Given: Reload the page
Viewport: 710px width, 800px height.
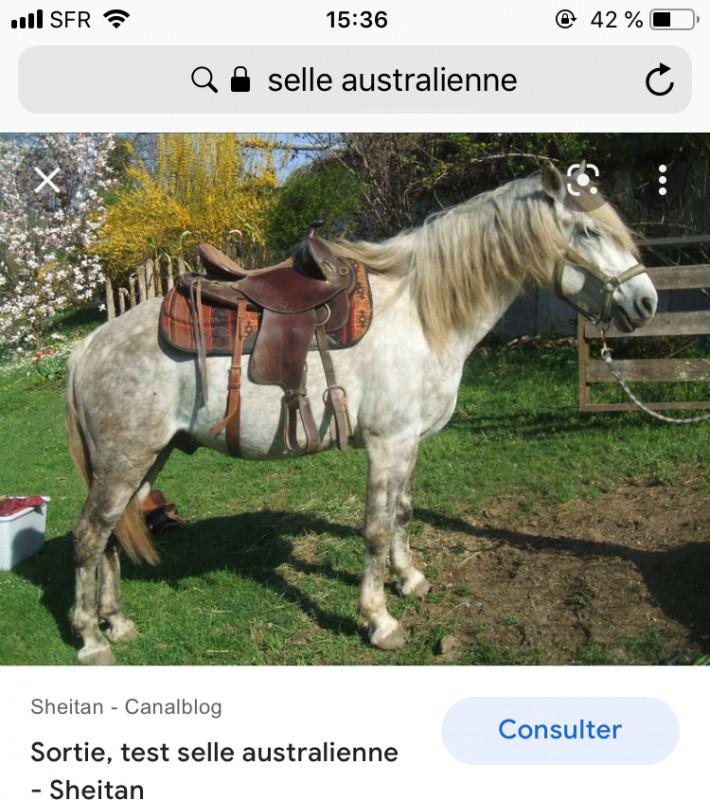Looking at the screenshot, I should [659, 80].
